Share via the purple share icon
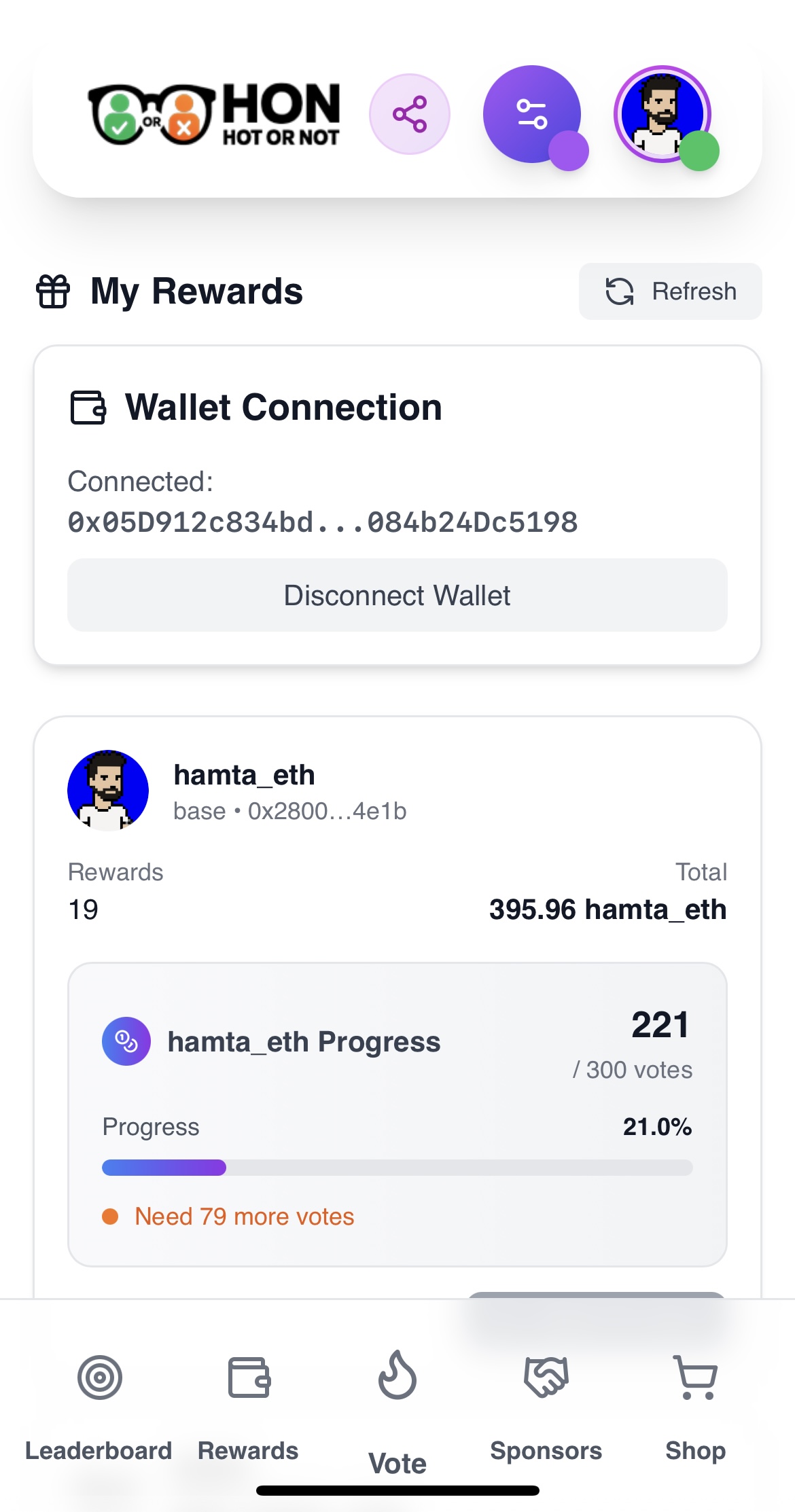The width and height of the screenshot is (795, 1512). pyautogui.click(x=410, y=114)
